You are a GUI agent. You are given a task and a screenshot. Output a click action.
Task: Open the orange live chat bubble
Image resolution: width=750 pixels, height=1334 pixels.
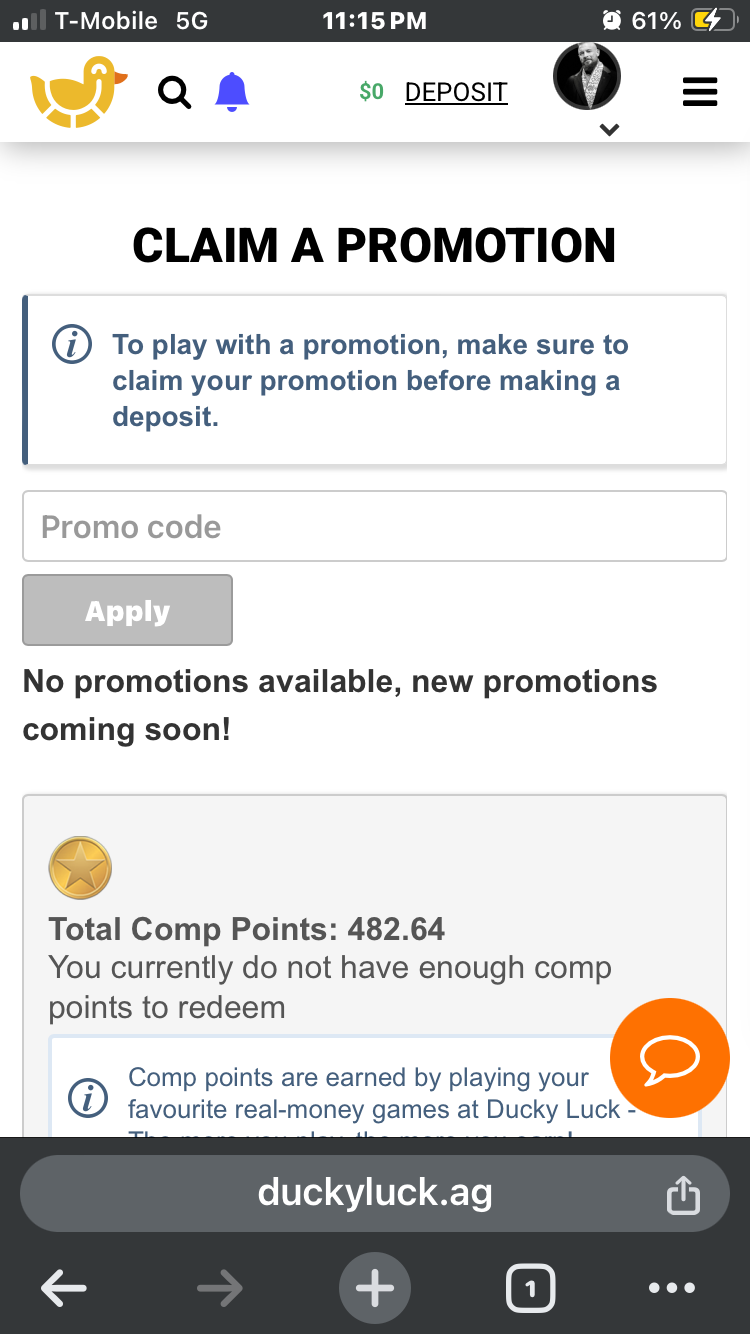(669, 1057)
